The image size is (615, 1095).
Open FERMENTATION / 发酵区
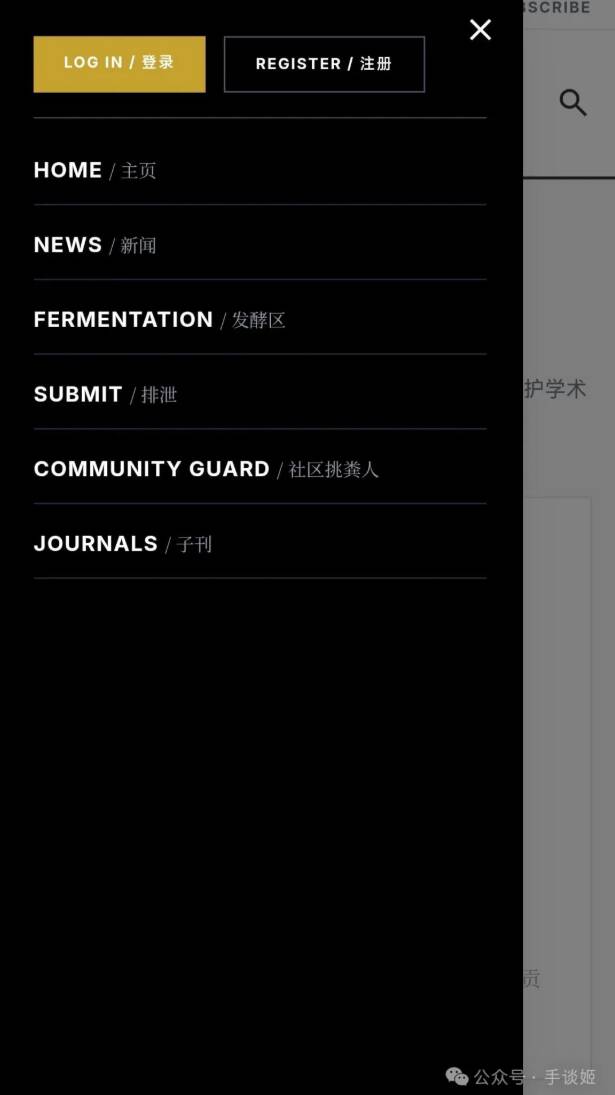159,320
